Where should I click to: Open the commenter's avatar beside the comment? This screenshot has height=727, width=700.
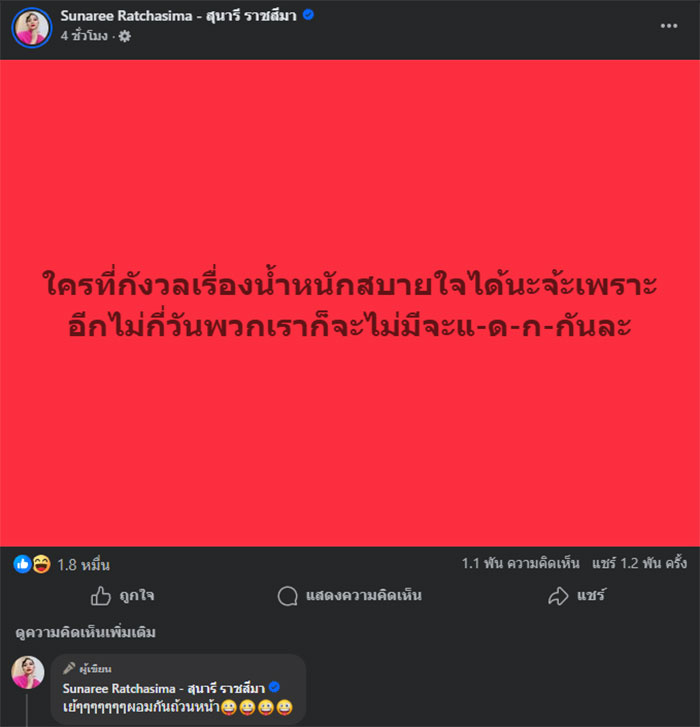pyautogui.click(x=27, y=673)
